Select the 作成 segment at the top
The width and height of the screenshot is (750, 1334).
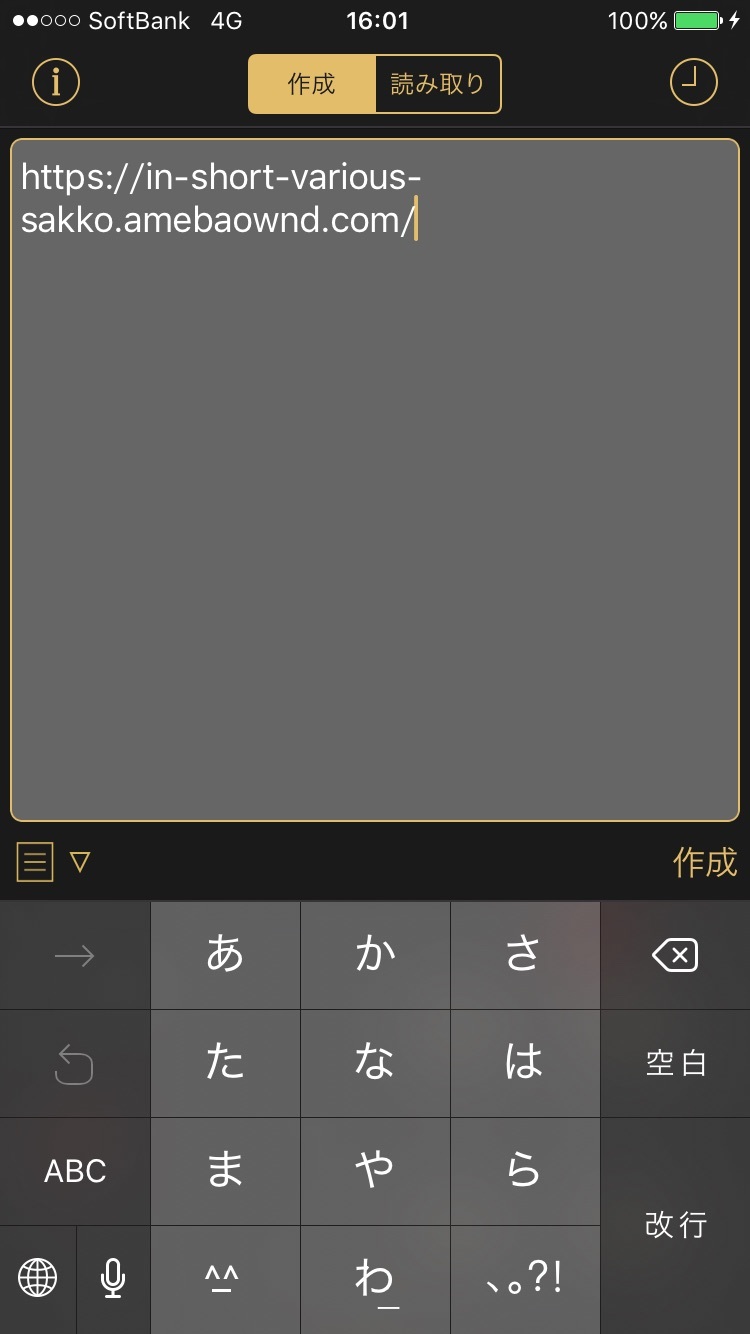point(312,84)
